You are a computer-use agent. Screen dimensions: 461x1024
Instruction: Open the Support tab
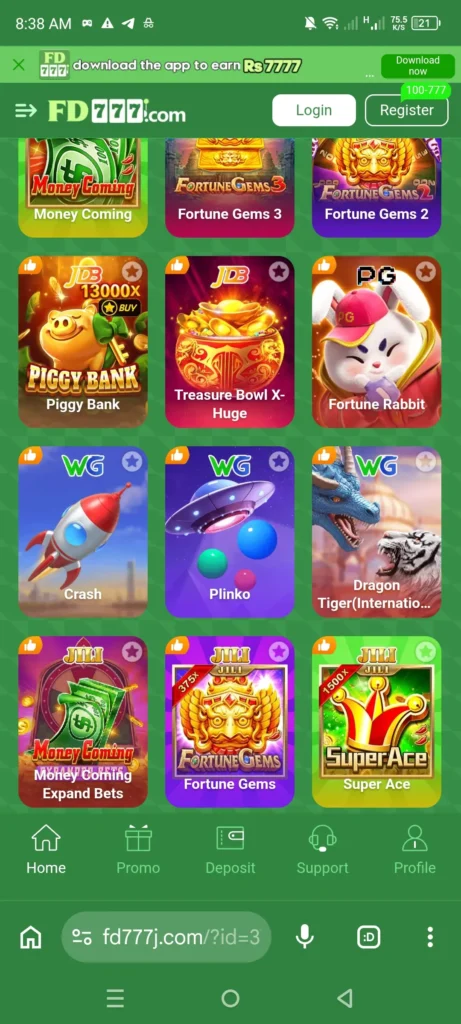[x=323, y=850]
